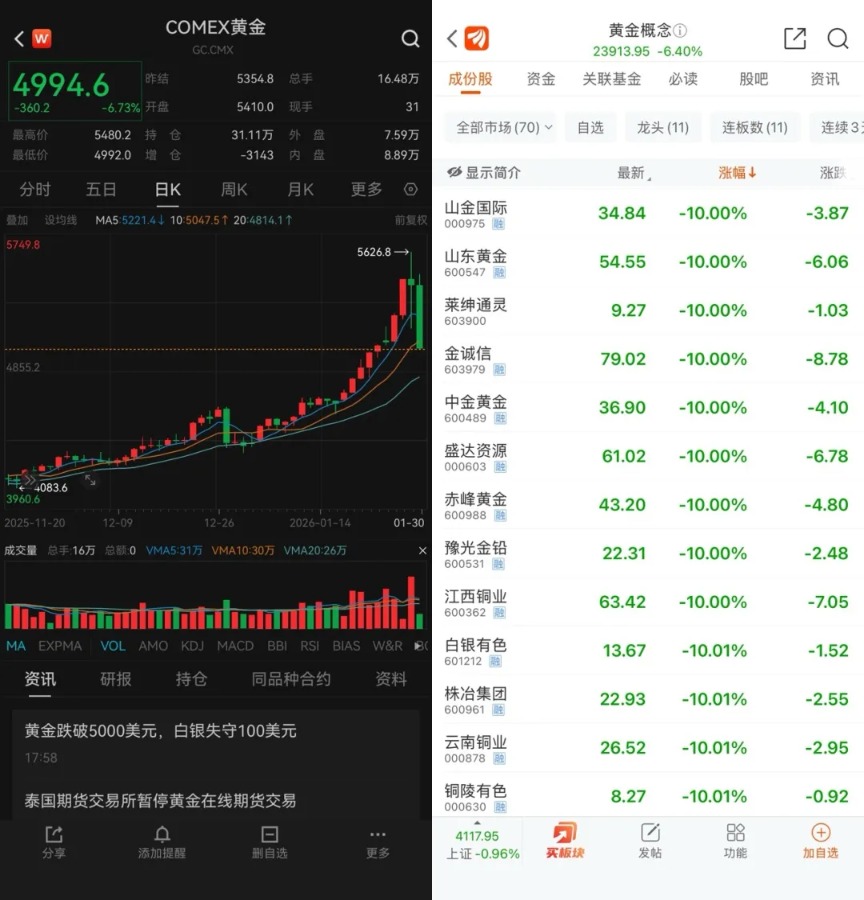Select the MACD indicator
Screen dimensions: 864x900
point(235,646)
